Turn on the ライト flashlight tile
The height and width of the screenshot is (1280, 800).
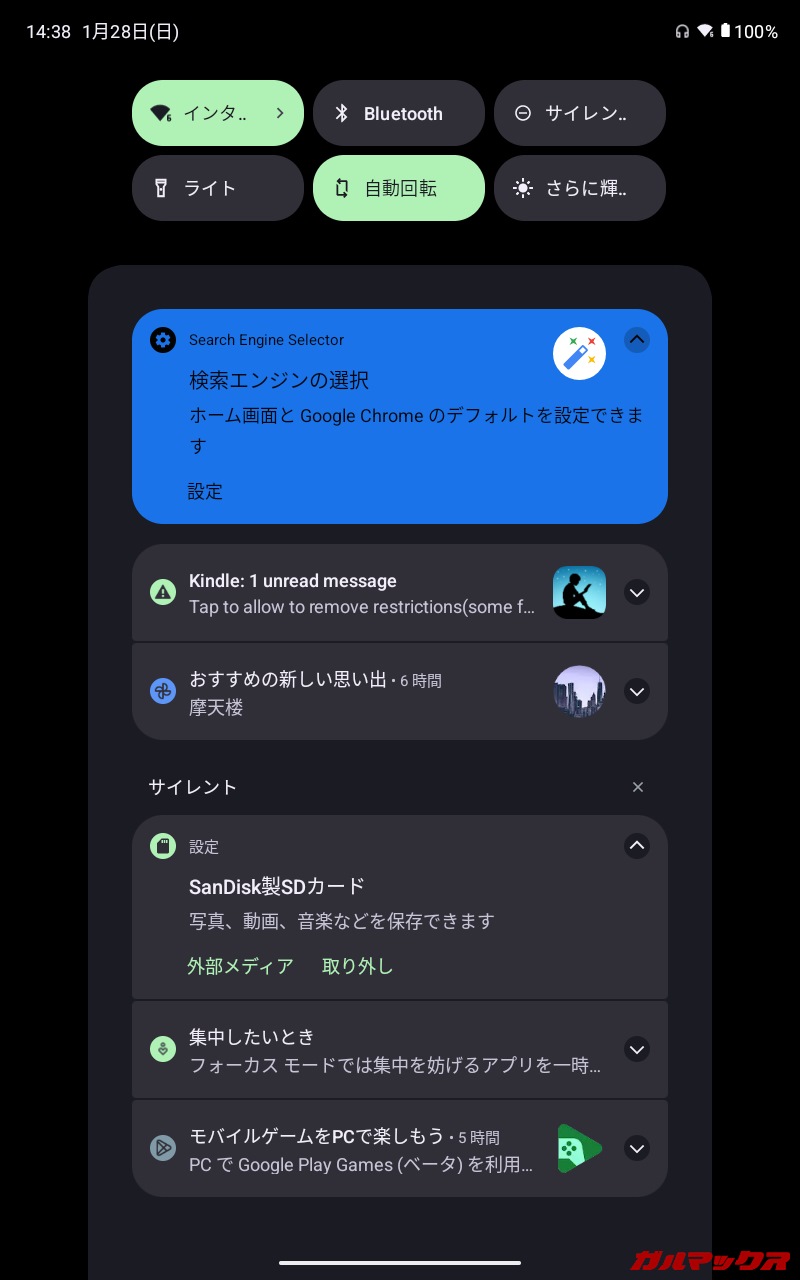[x=217, y=188]
